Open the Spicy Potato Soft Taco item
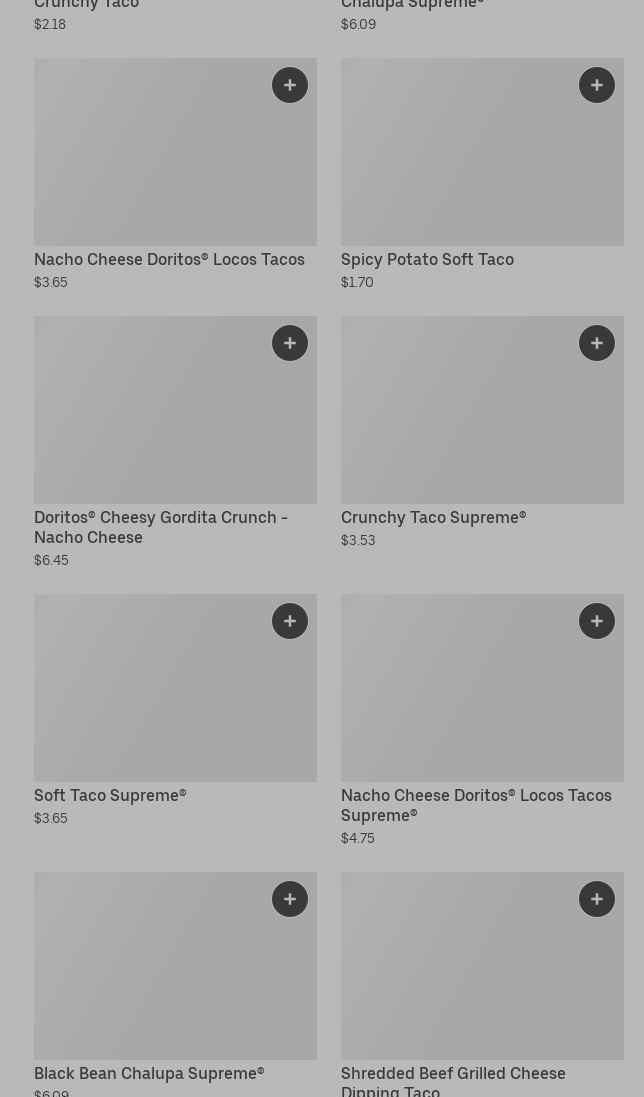This screenshot has height=1097, width=644. [x=482, y=174]
